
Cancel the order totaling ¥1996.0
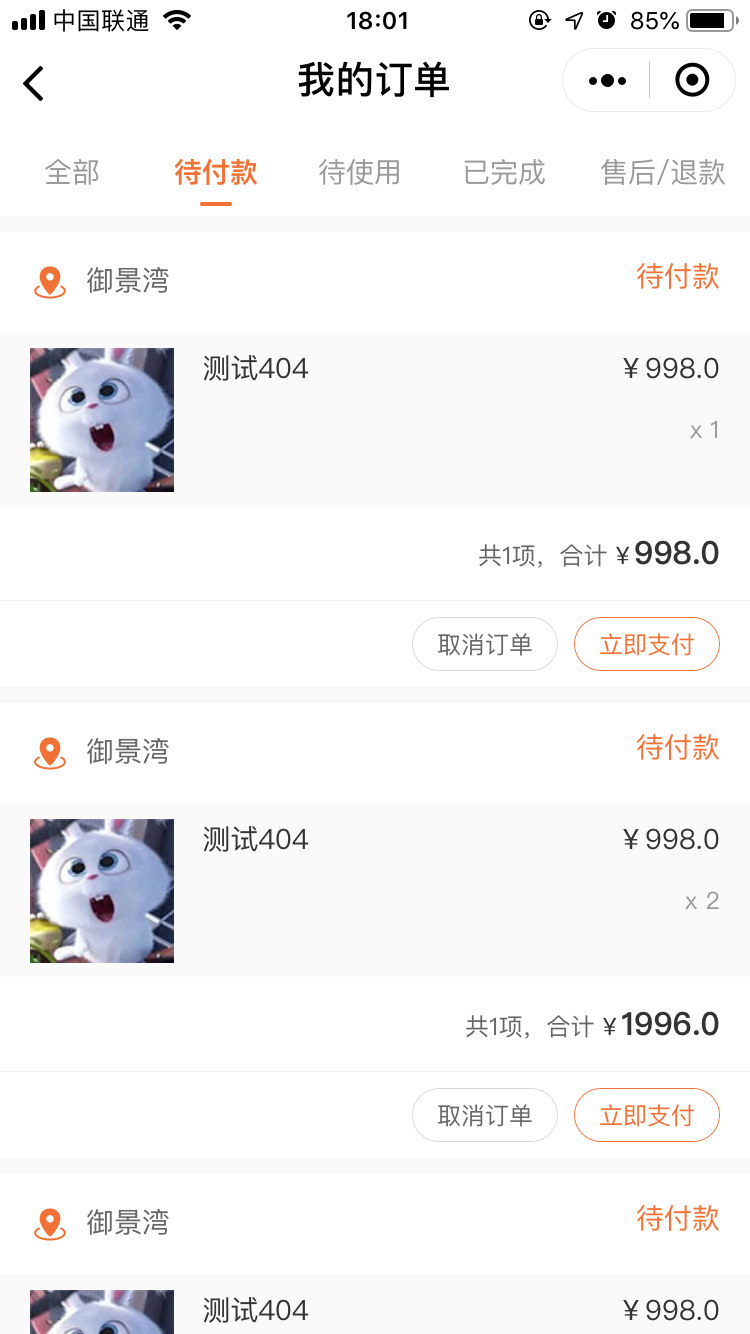click(485, 1115)
